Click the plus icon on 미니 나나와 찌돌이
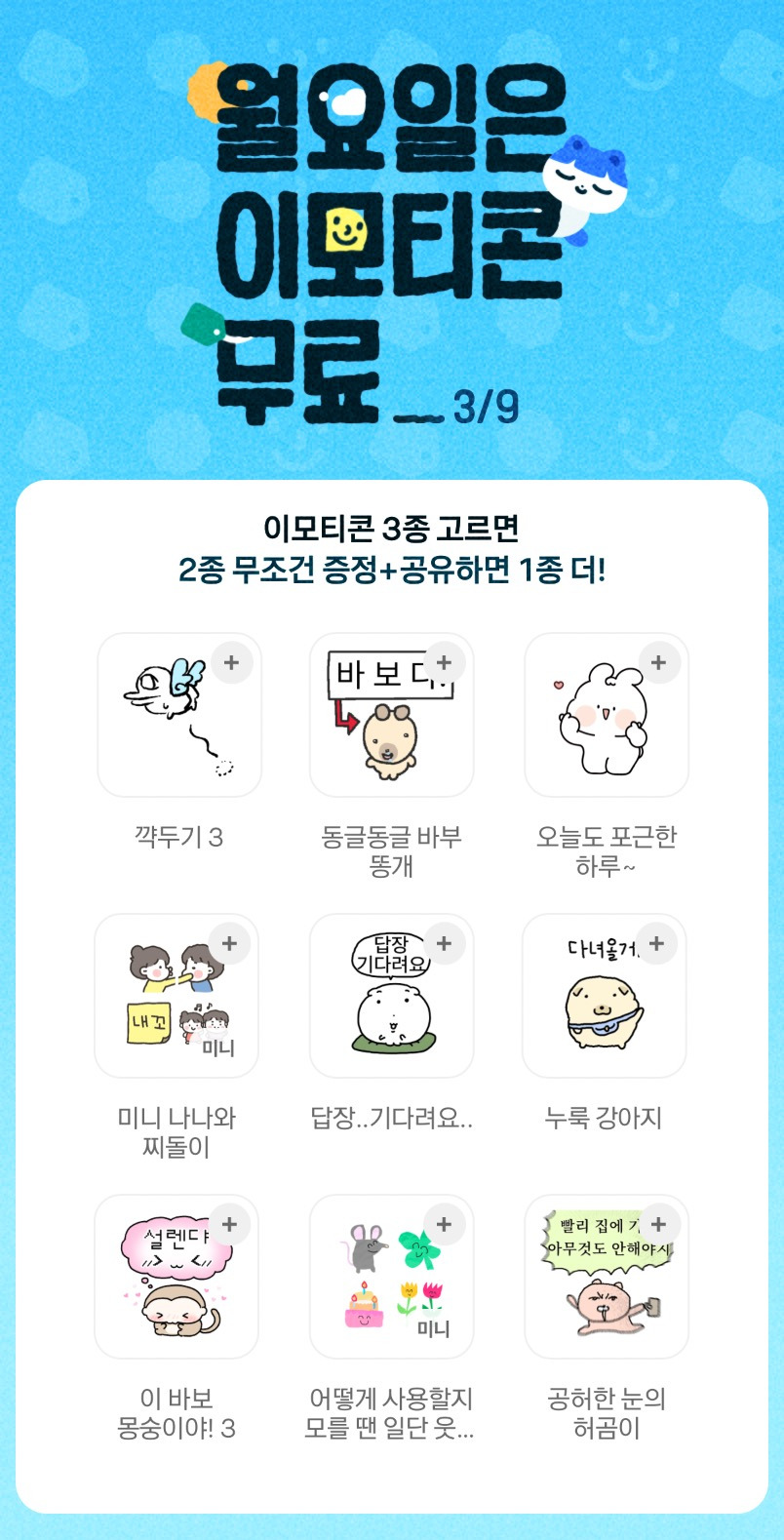784x1540 pixels. coord(231,943)
